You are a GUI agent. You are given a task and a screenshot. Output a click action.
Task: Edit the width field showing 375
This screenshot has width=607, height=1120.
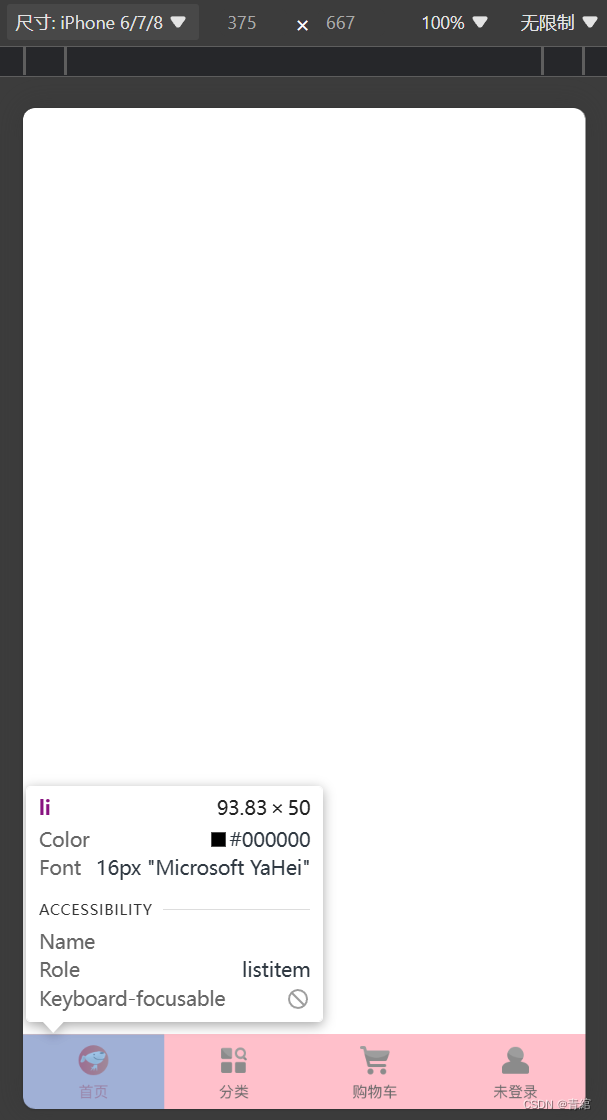242,23
